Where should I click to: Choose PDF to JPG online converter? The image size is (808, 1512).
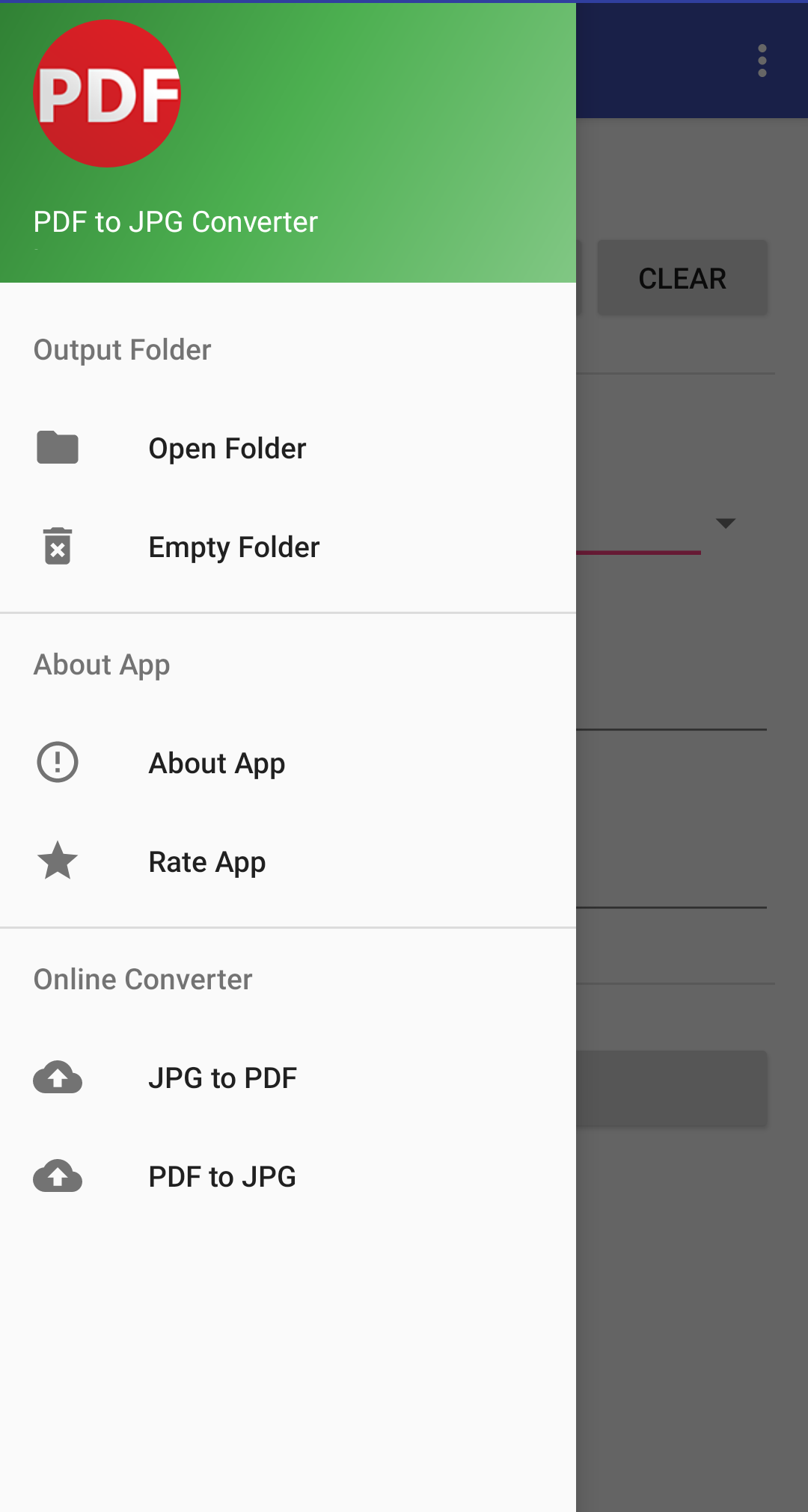tap(222, 1176)
